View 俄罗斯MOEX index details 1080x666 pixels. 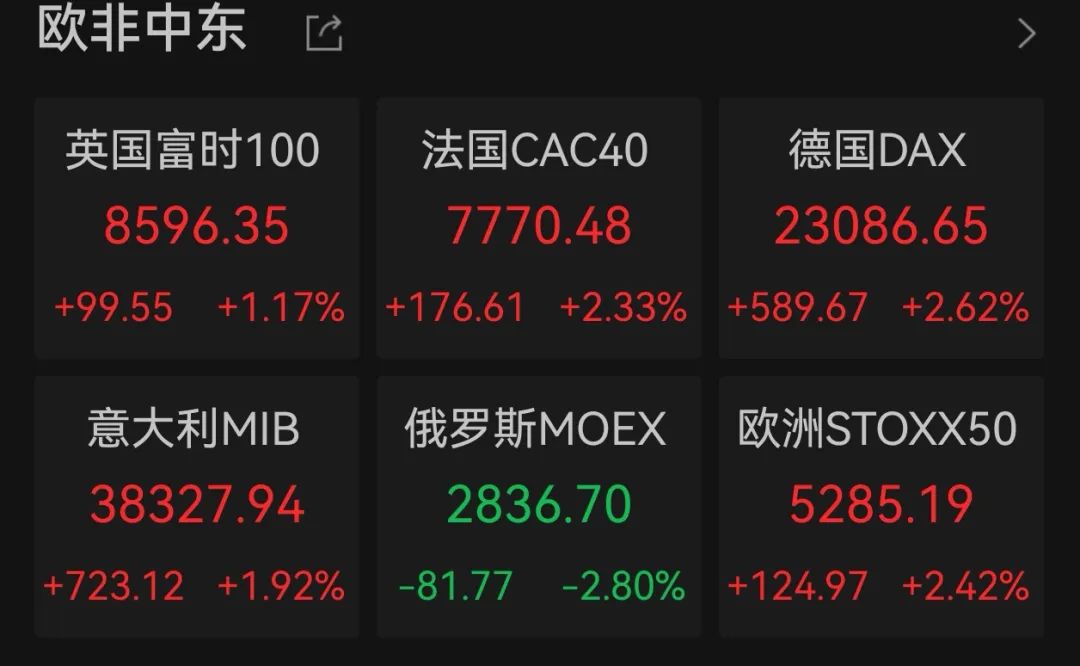[x=538, y=506]
